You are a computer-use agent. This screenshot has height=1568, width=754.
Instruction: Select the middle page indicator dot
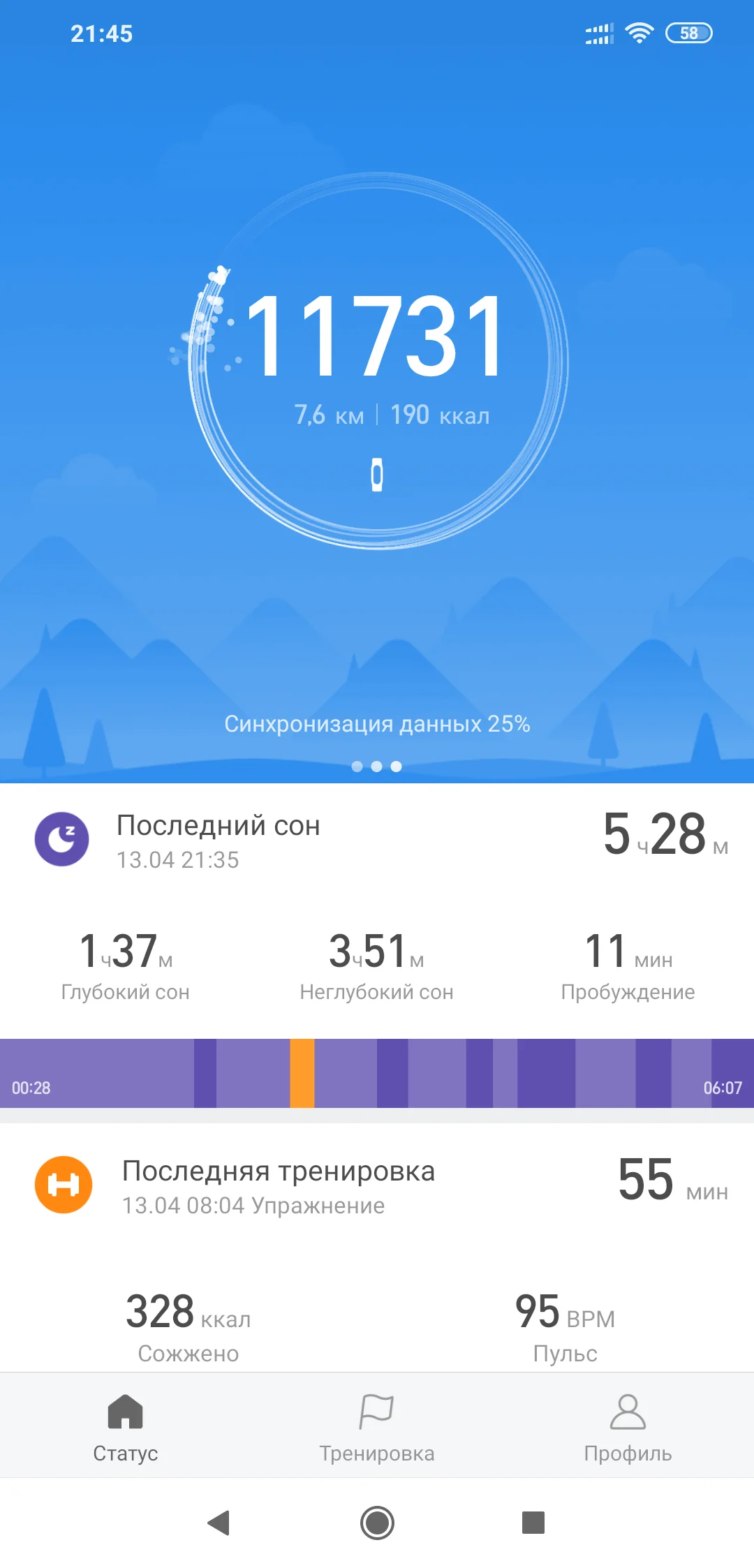[x=377, y=767]
